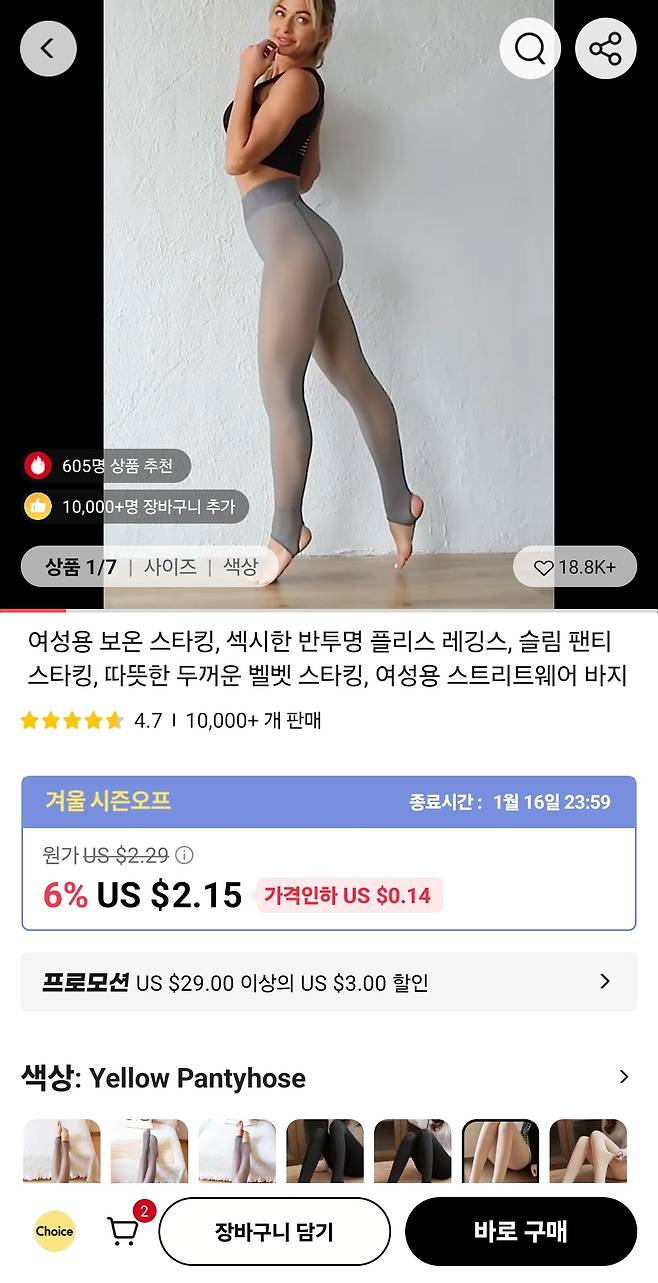The image size is (658, 1283).
Task: Go back using the arrow icon
Action: click(x=48, y=48)
